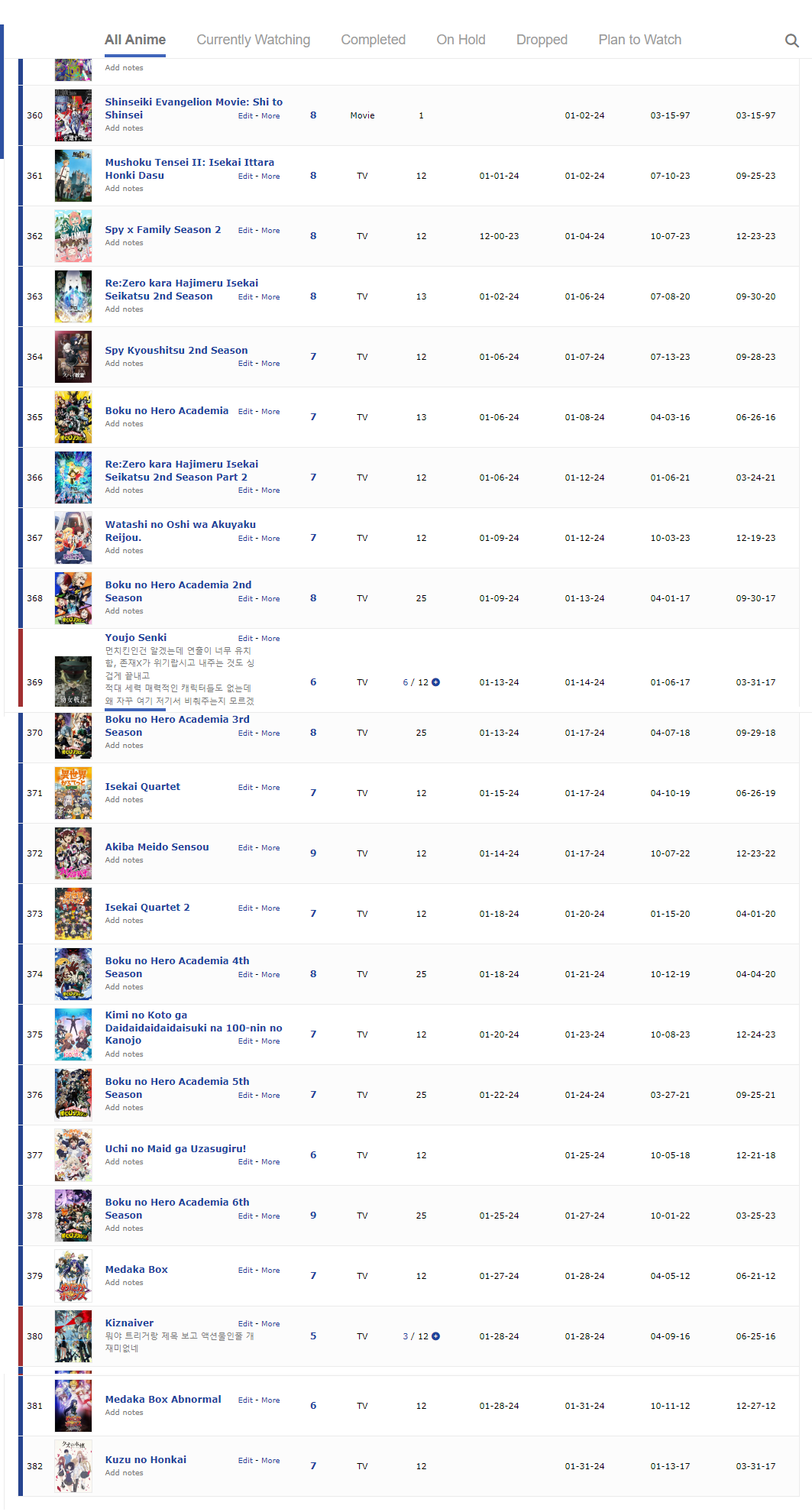Open Watashi no Oshi wa Akuyaku Reijou title
Screen dimensions: 812x1512
[x=180, y=531]
